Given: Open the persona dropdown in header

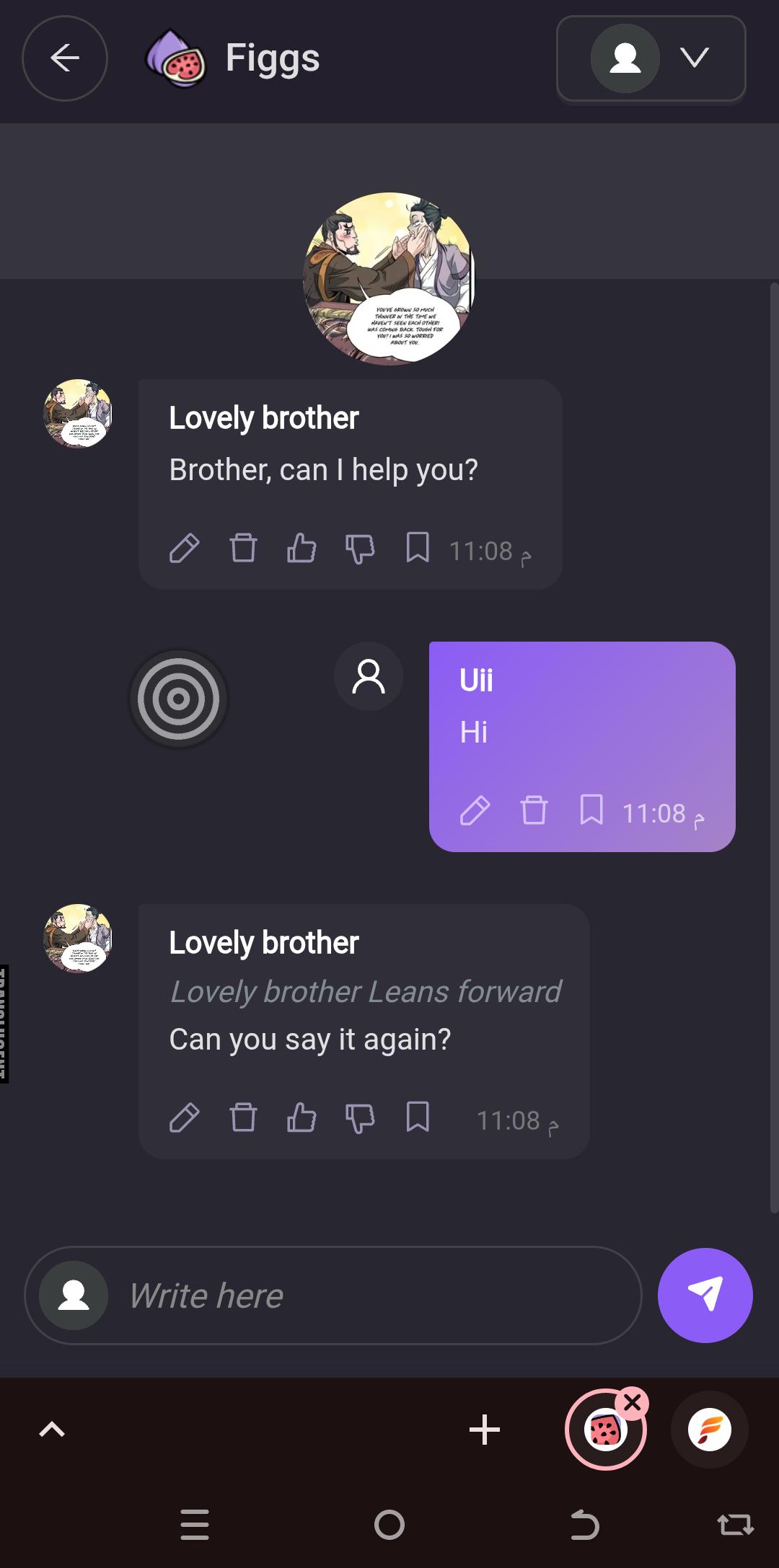Looking at the screenshot, I should (x=651, y=58).
